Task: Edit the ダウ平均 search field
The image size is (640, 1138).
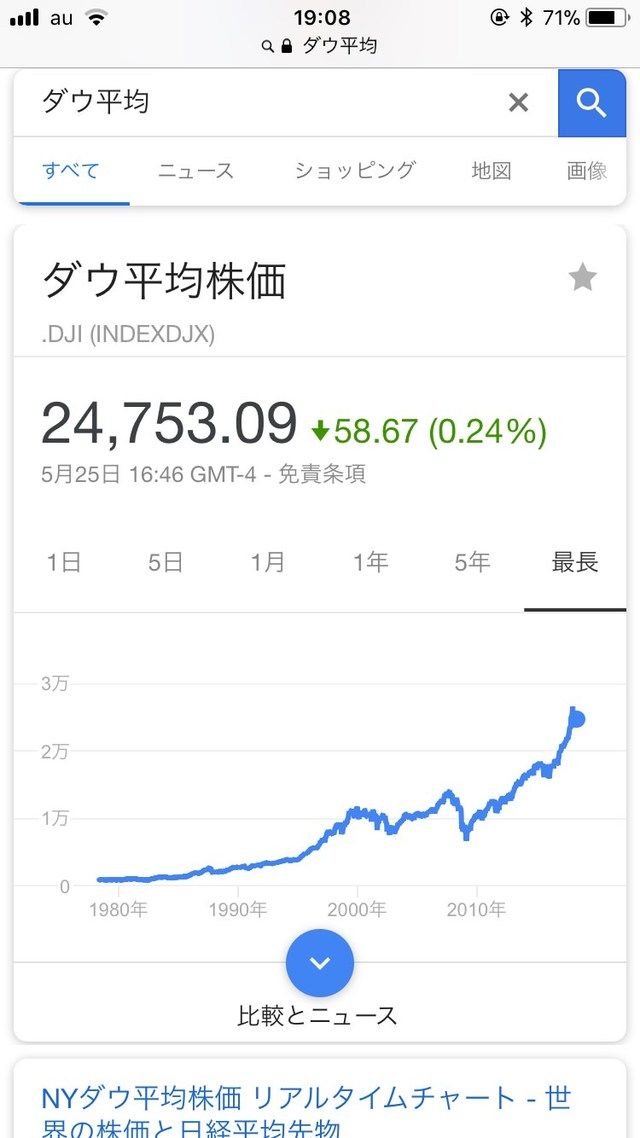Action: point(260,103)
